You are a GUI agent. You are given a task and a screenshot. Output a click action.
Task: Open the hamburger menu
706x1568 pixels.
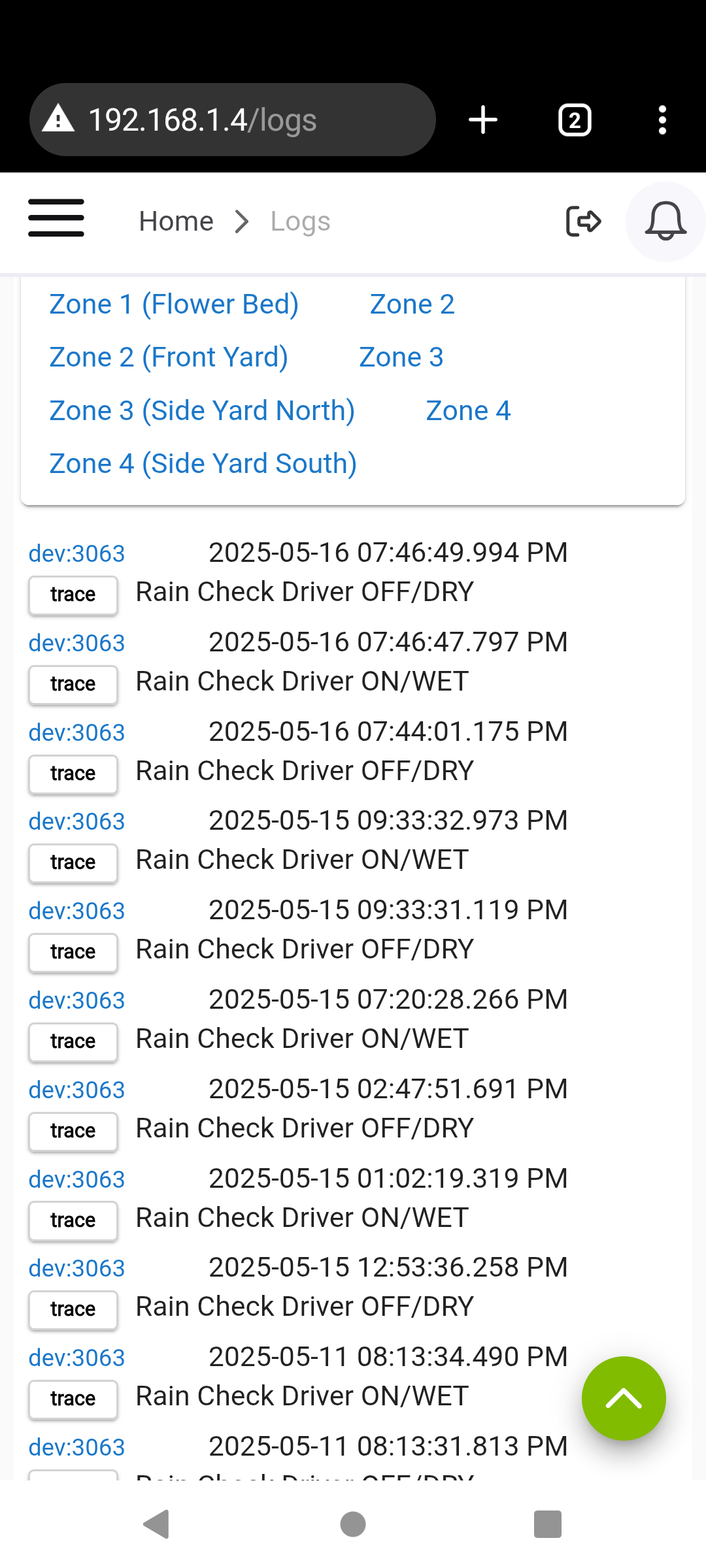coord(56,218)
